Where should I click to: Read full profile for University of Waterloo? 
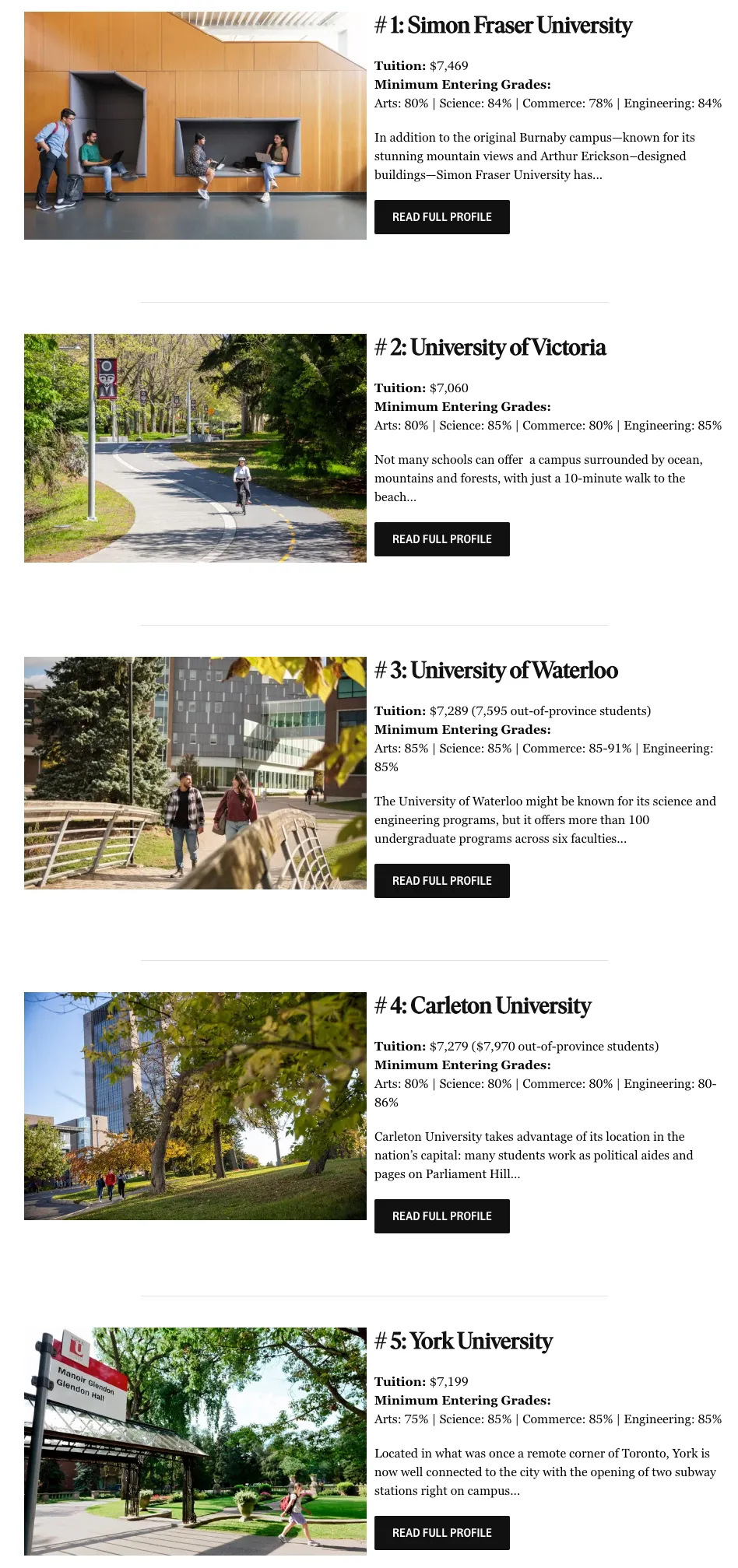(441, 881)
